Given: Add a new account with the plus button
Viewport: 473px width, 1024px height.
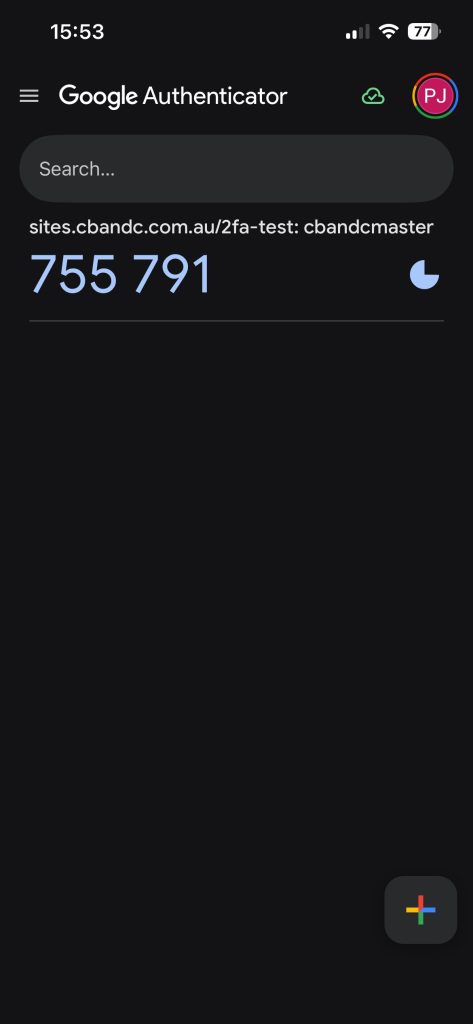Looking at the screenshot, I should (421, 910).
